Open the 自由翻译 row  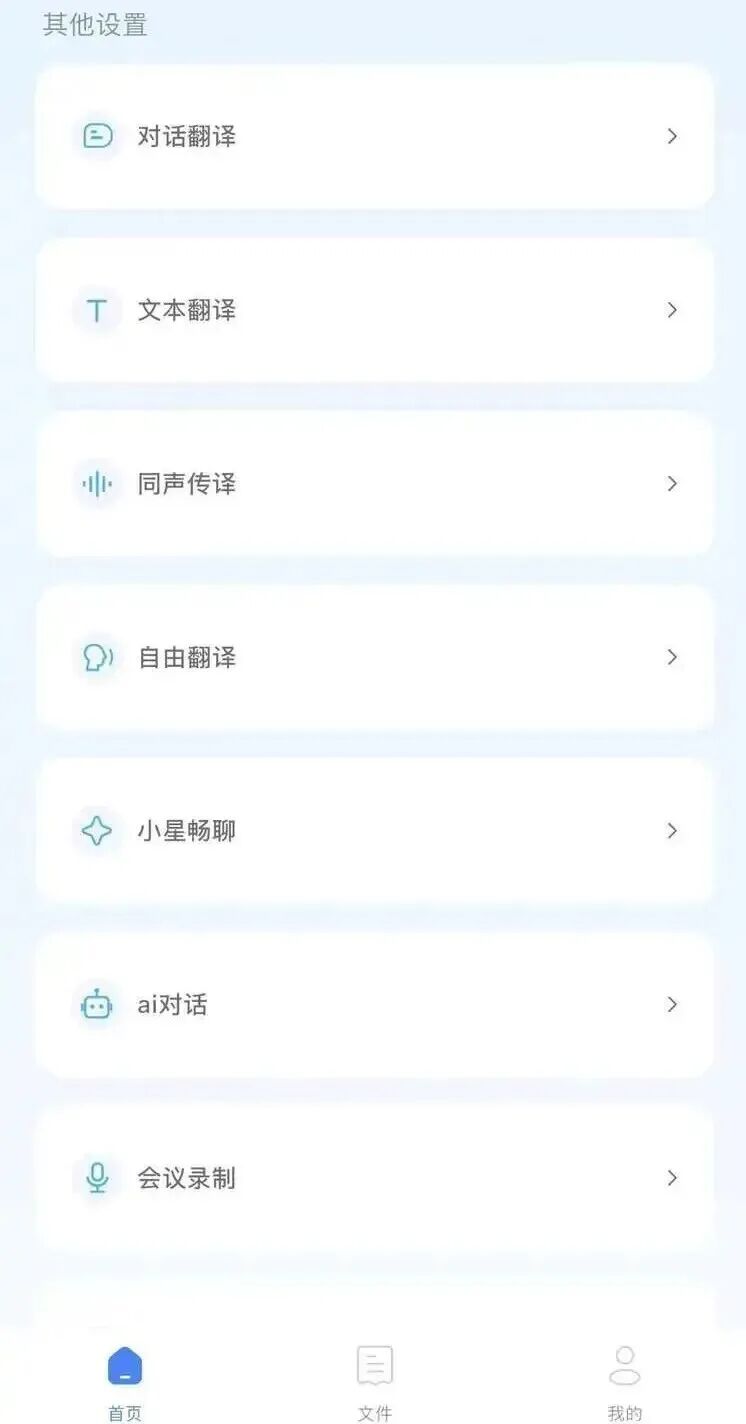click(375, 657)
